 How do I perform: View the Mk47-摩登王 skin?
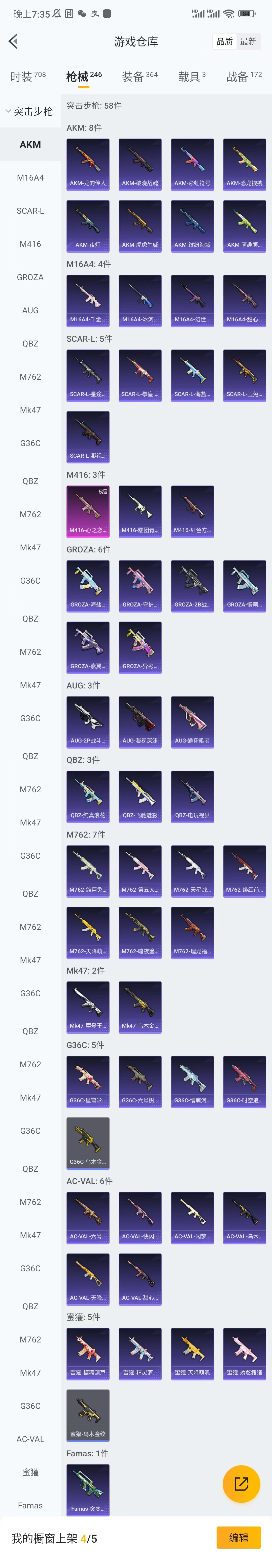(x=88, y=1007)
